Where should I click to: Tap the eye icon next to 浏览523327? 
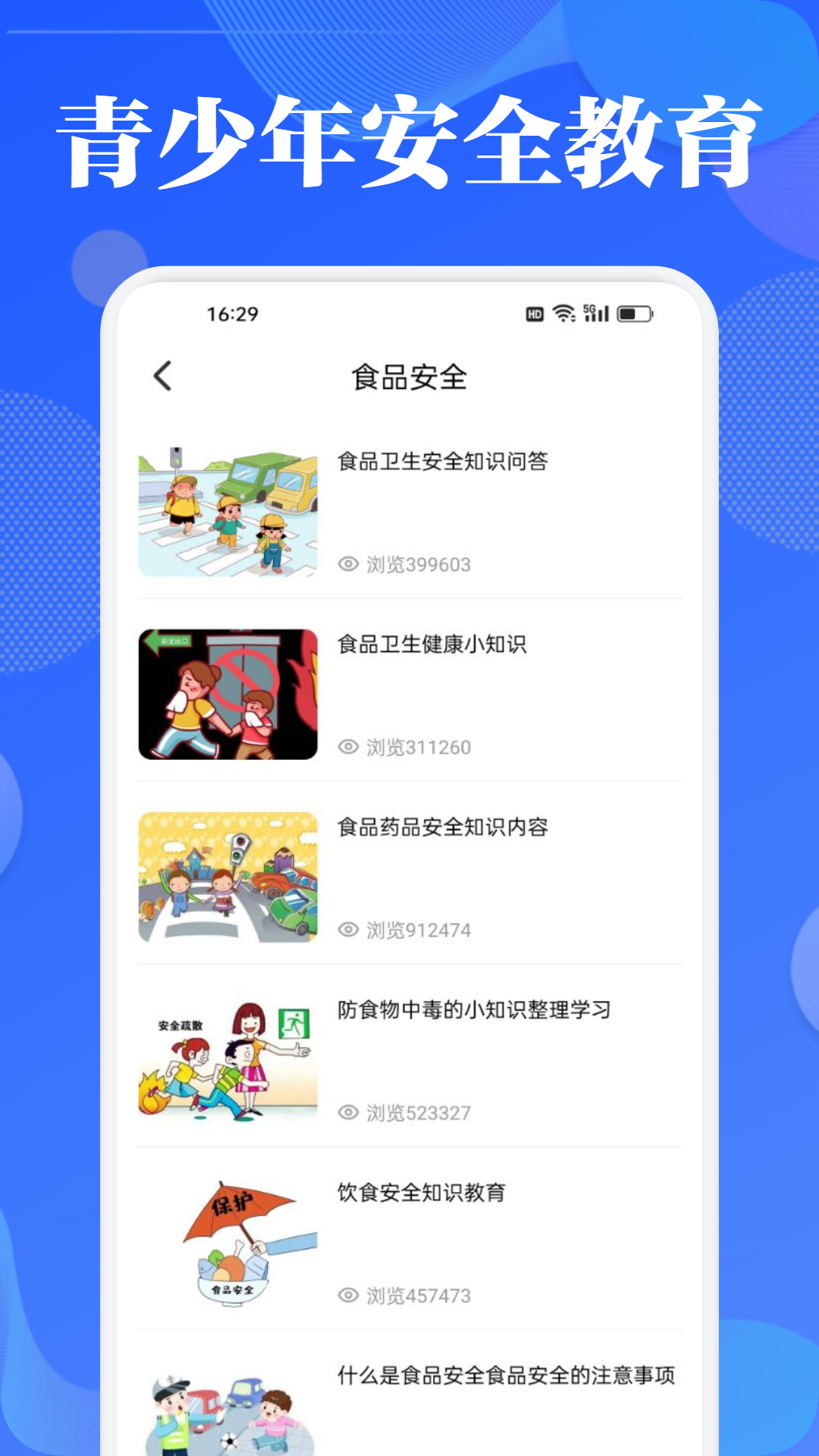(347, 1112)
